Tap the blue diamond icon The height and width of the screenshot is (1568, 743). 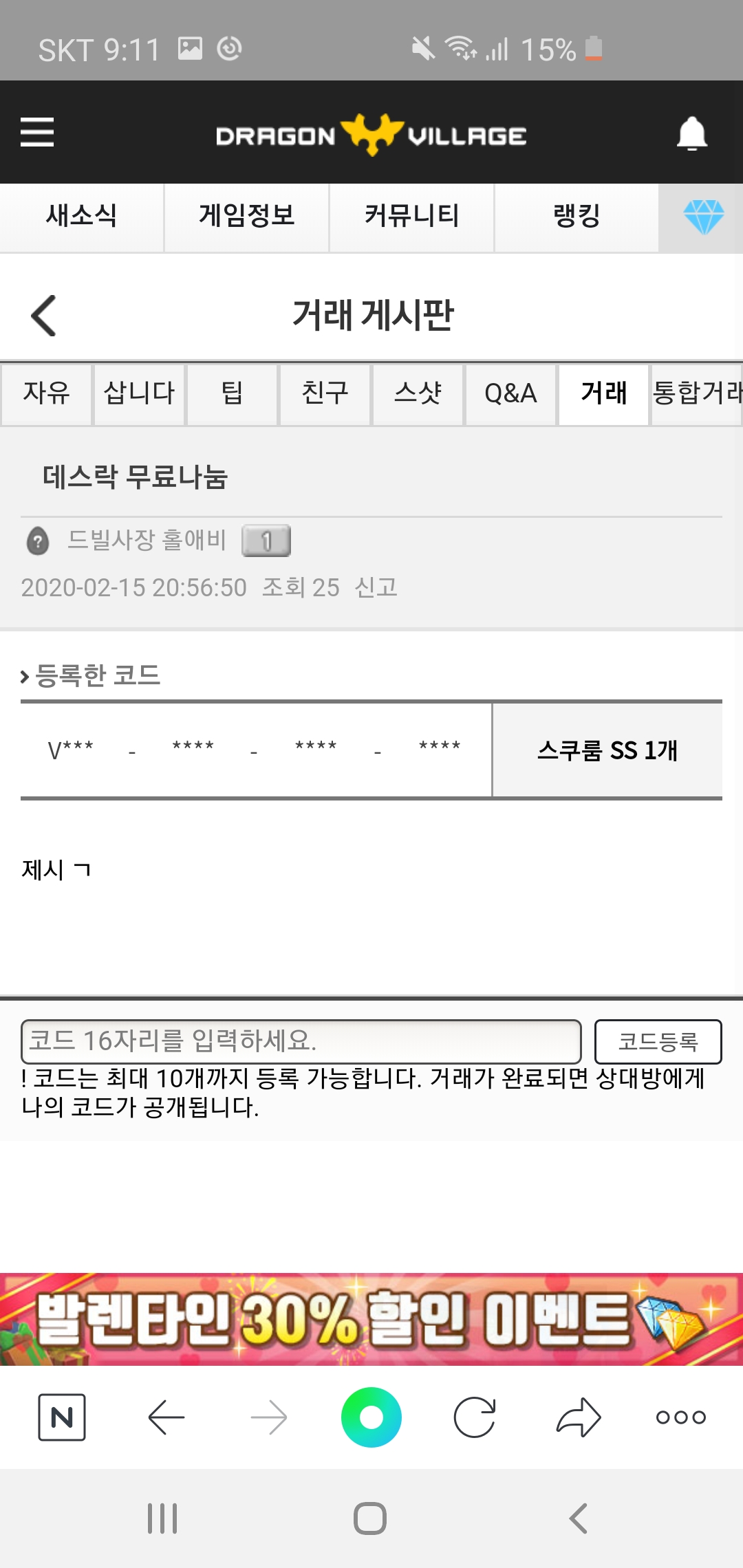[703, 217]
